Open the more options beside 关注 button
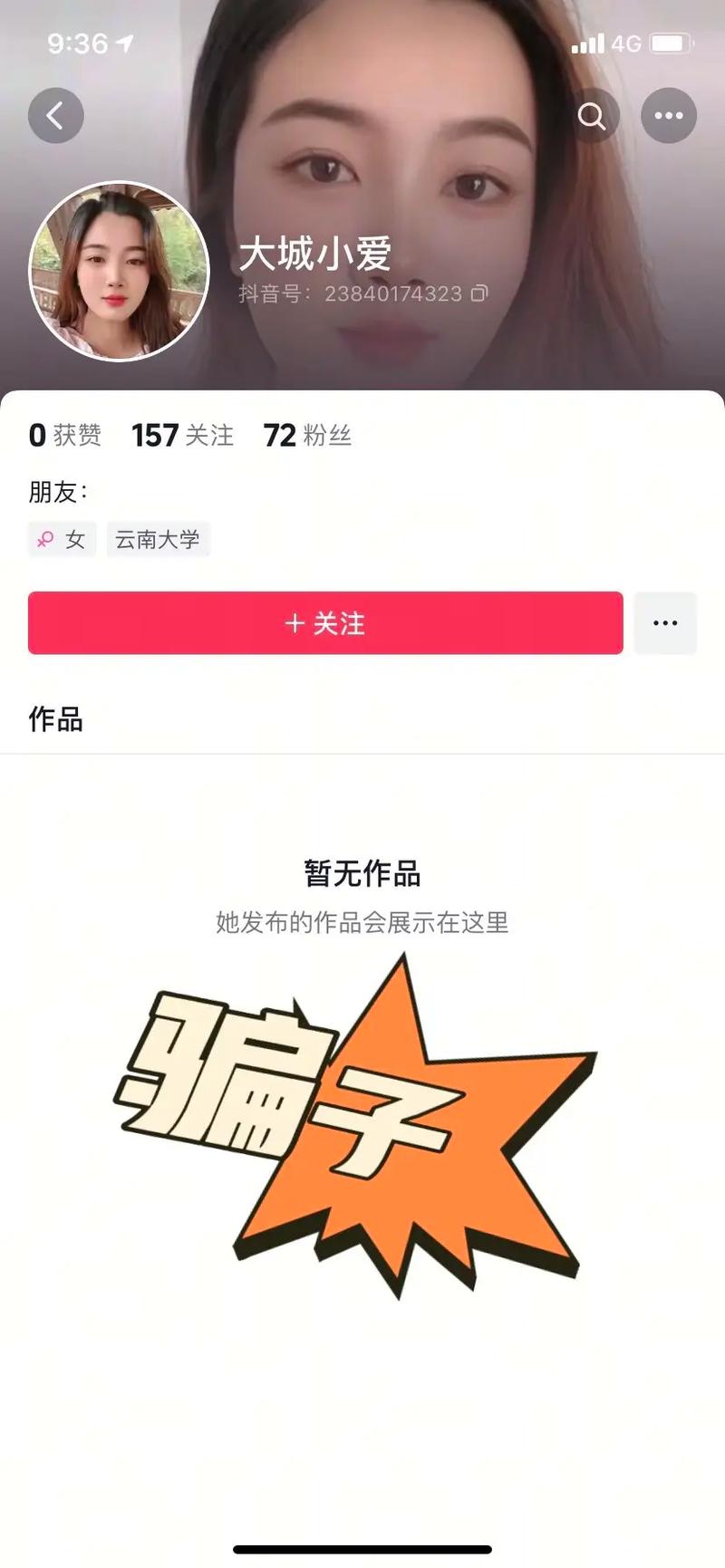The height and width of the screenshot is (1568, 725). coord(665,622)
